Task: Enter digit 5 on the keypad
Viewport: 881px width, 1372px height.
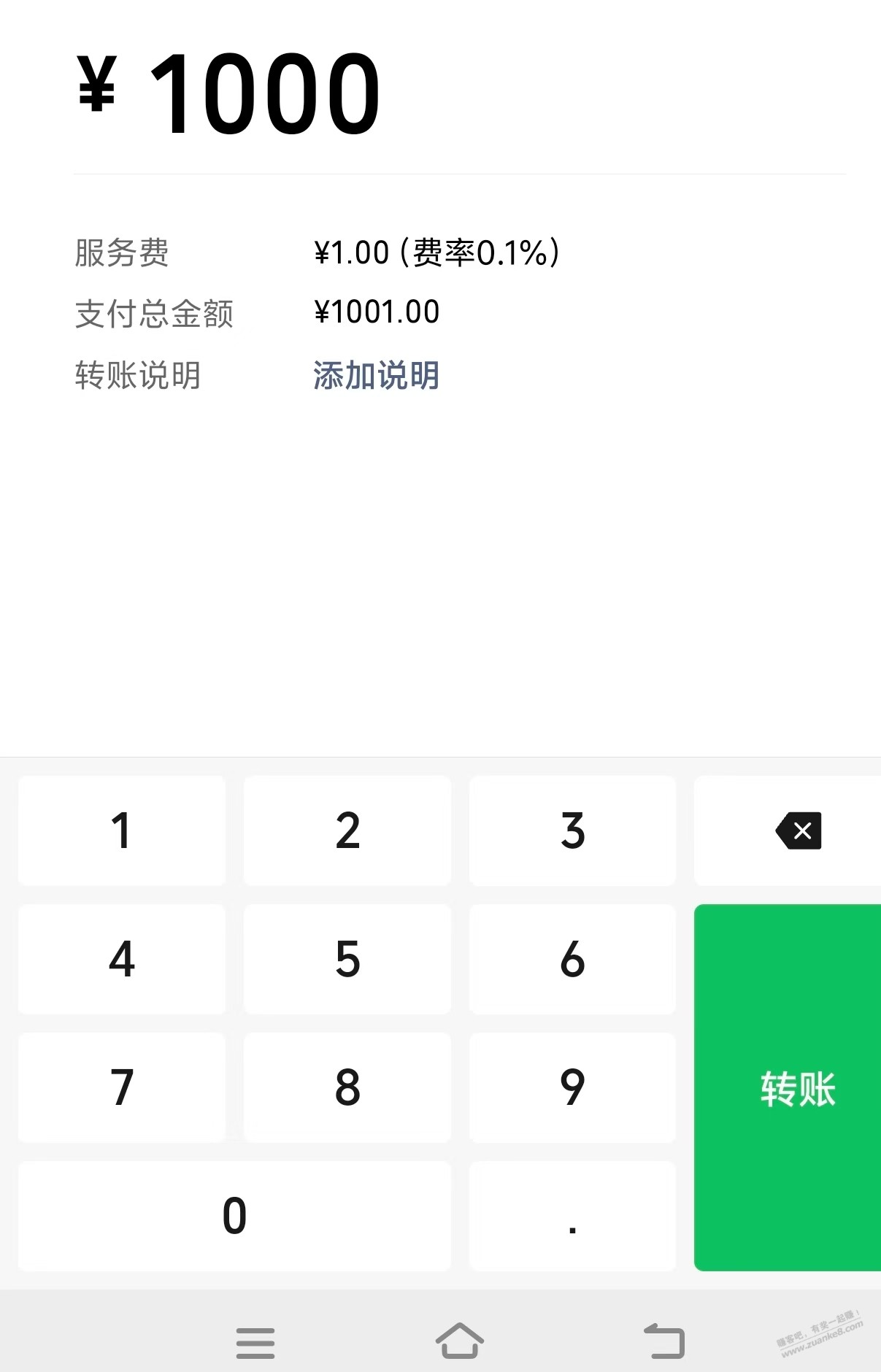Action: (347, 959)
